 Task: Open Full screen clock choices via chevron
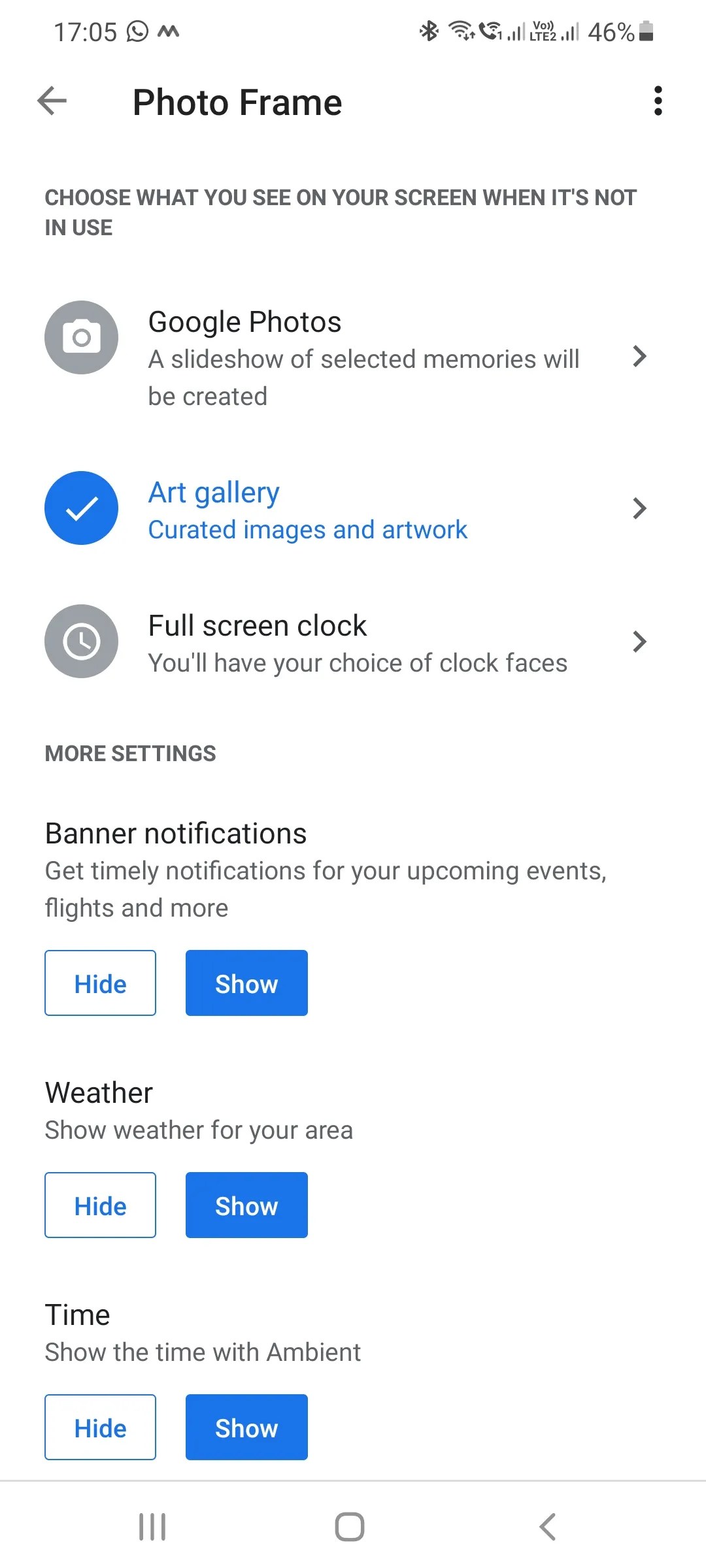pos(640,641)
